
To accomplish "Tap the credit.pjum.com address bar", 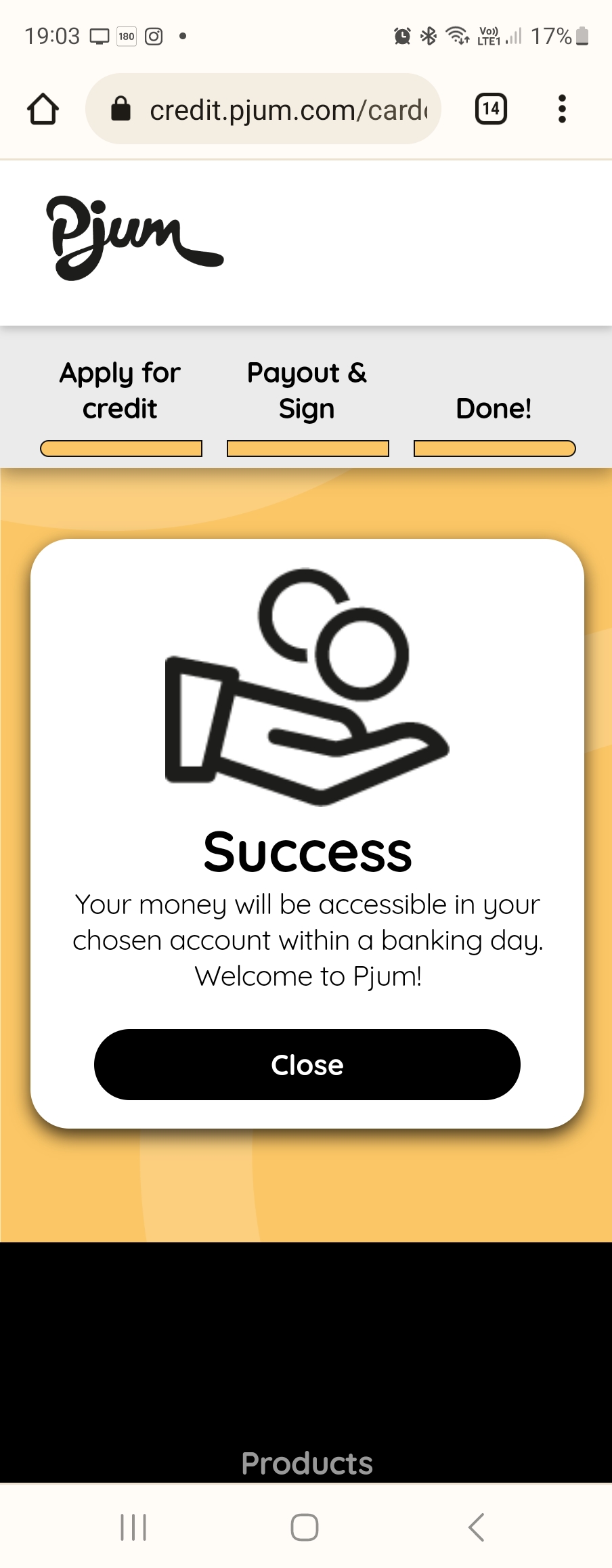I will (271, 109).
